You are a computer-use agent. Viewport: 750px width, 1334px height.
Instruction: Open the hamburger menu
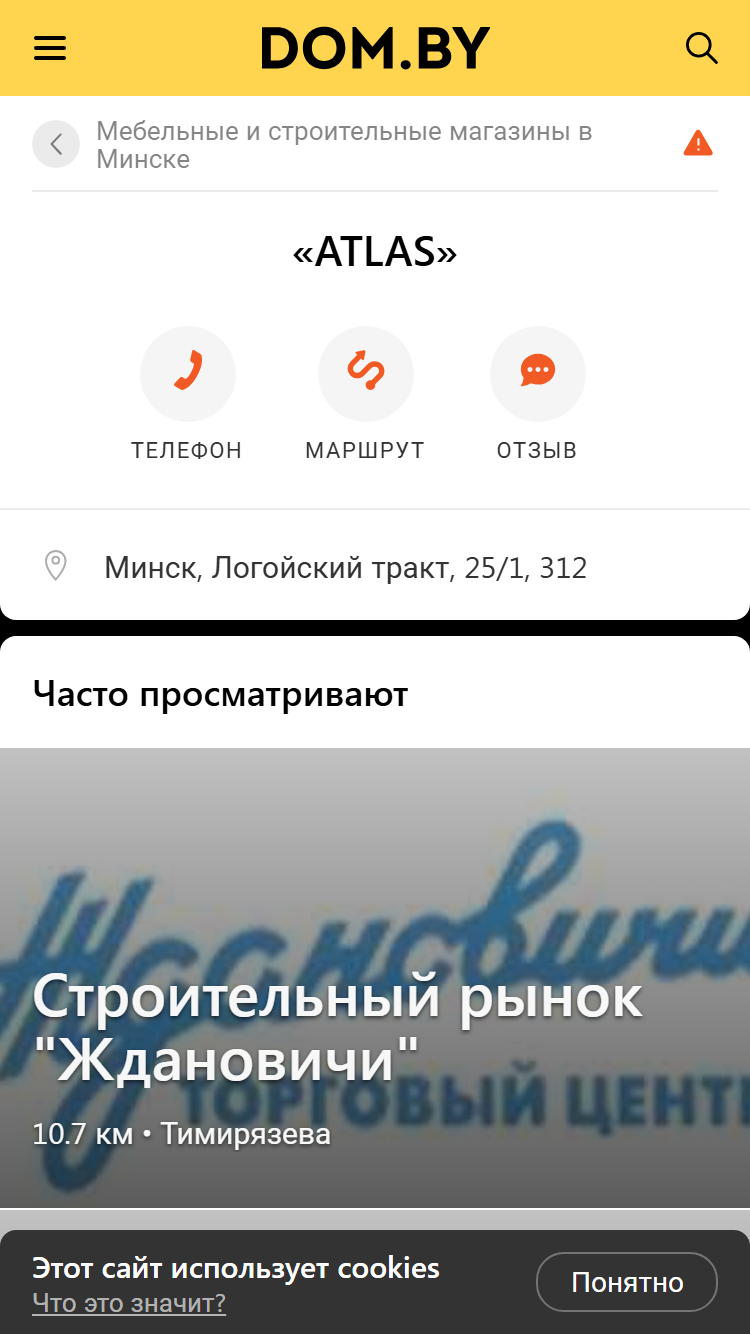pyautogui.click(x=50, y=48)
